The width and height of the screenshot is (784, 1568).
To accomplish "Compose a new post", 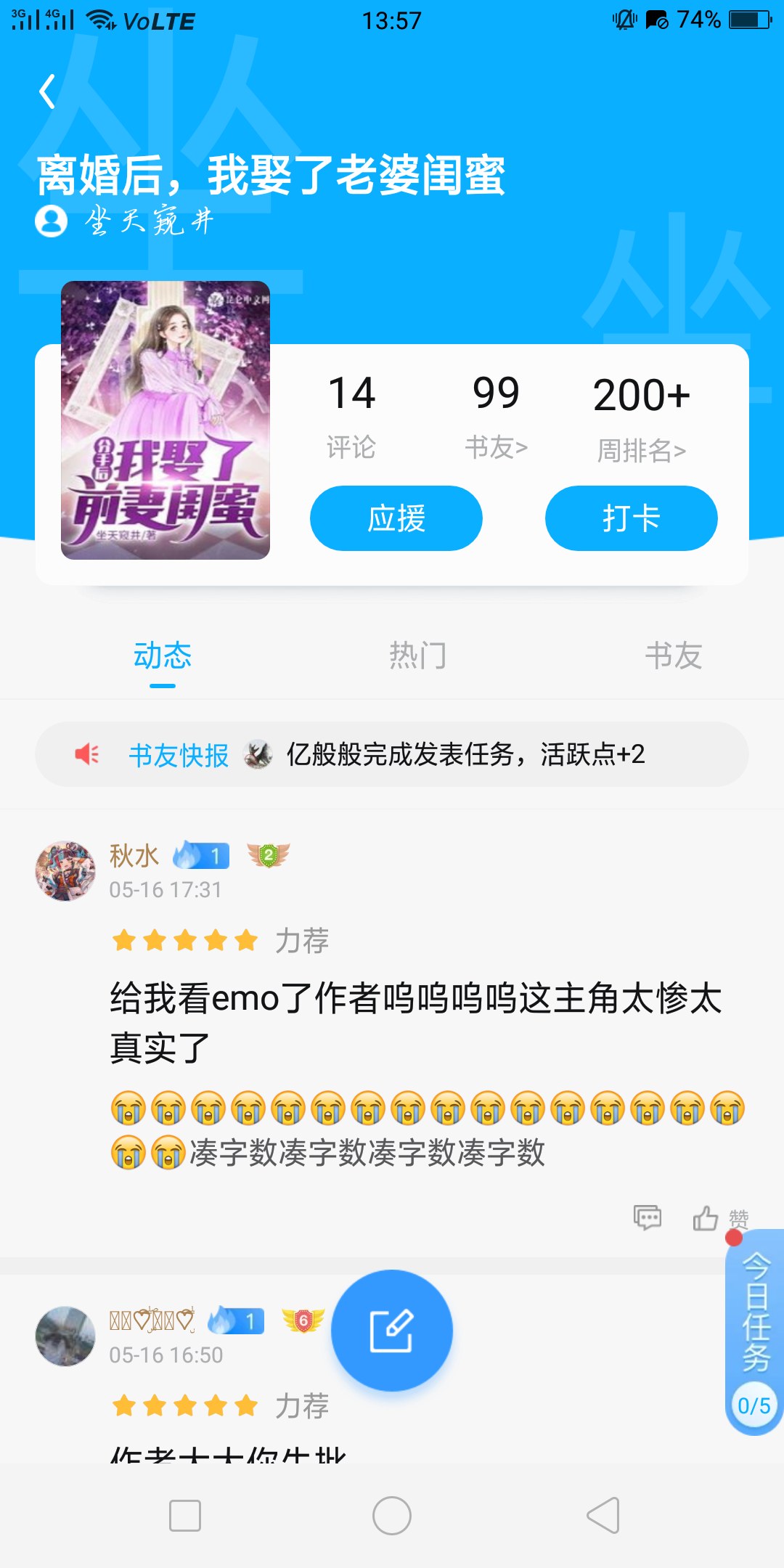I will coord(392,1331).
